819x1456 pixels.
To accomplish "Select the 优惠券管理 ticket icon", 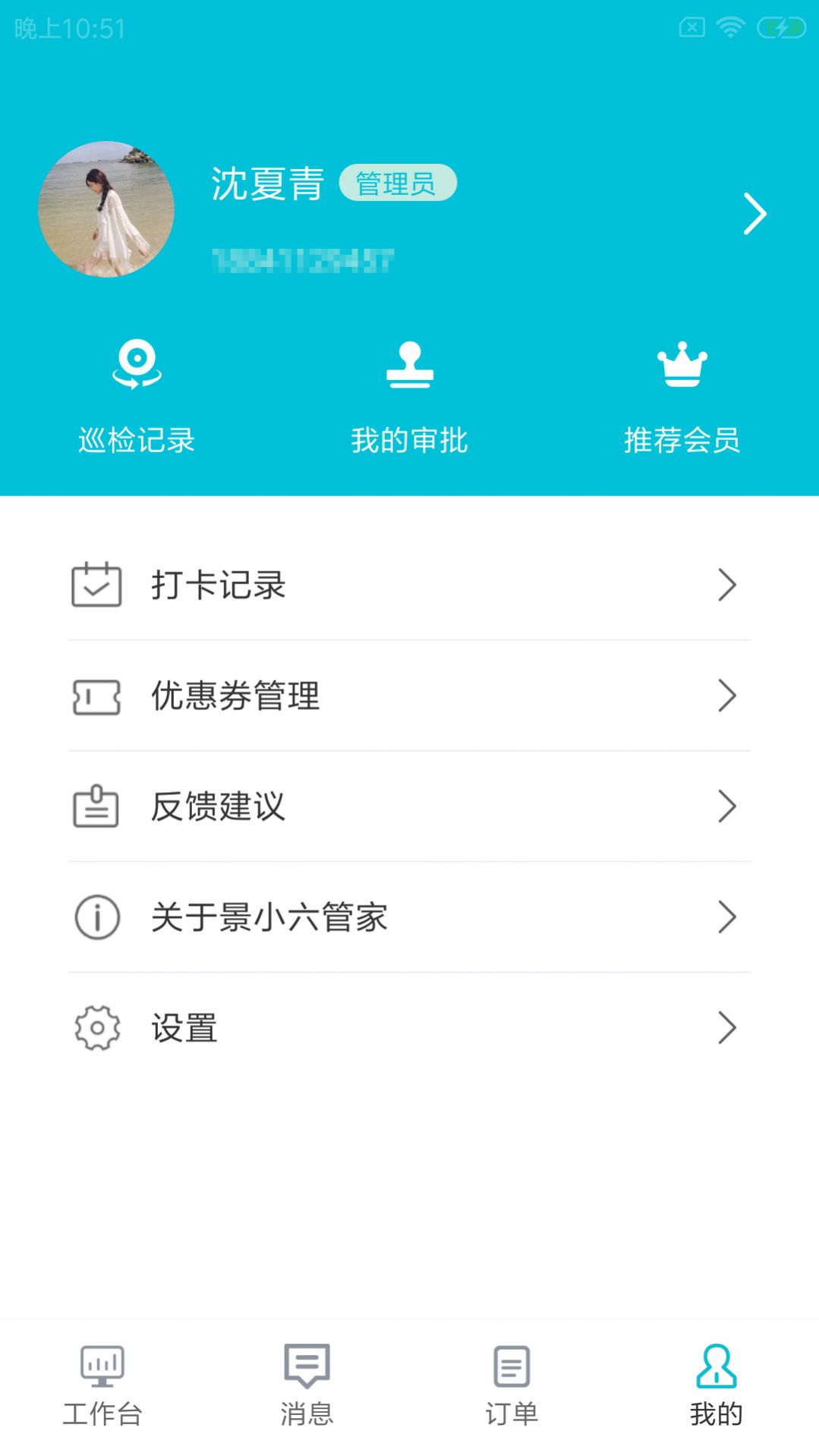I will click(x=95, y=695).
